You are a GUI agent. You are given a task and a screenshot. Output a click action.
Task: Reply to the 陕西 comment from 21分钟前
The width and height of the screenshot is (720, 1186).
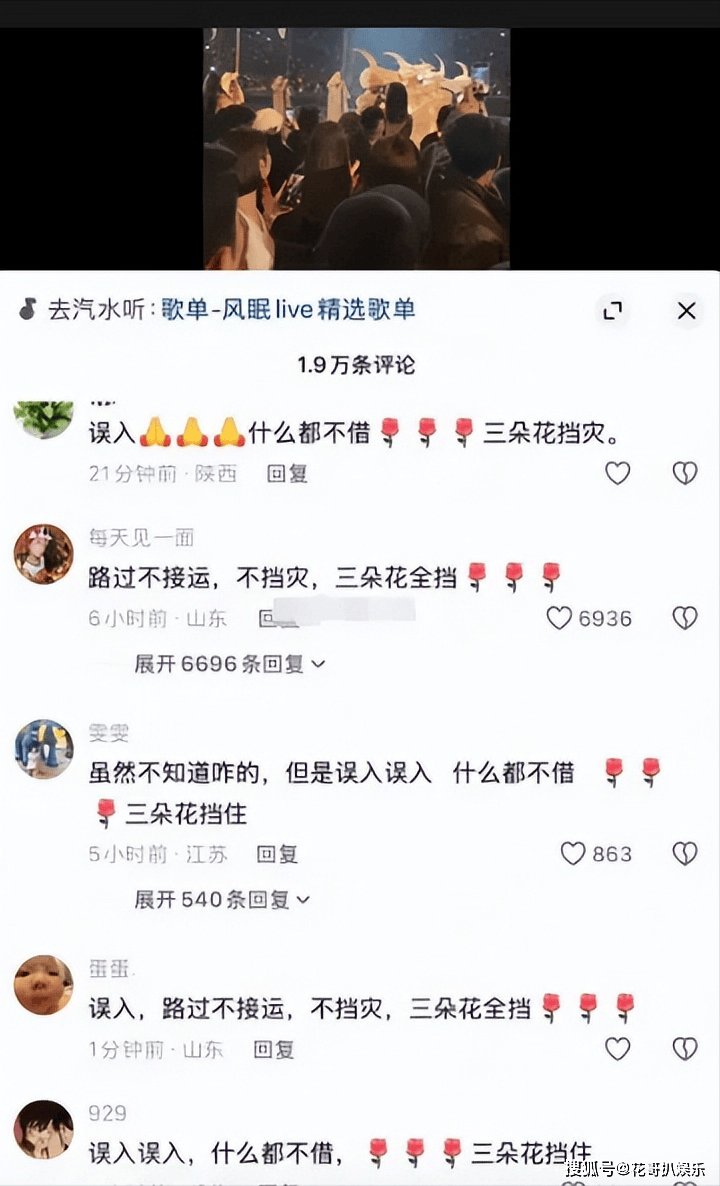click(287, 473)
